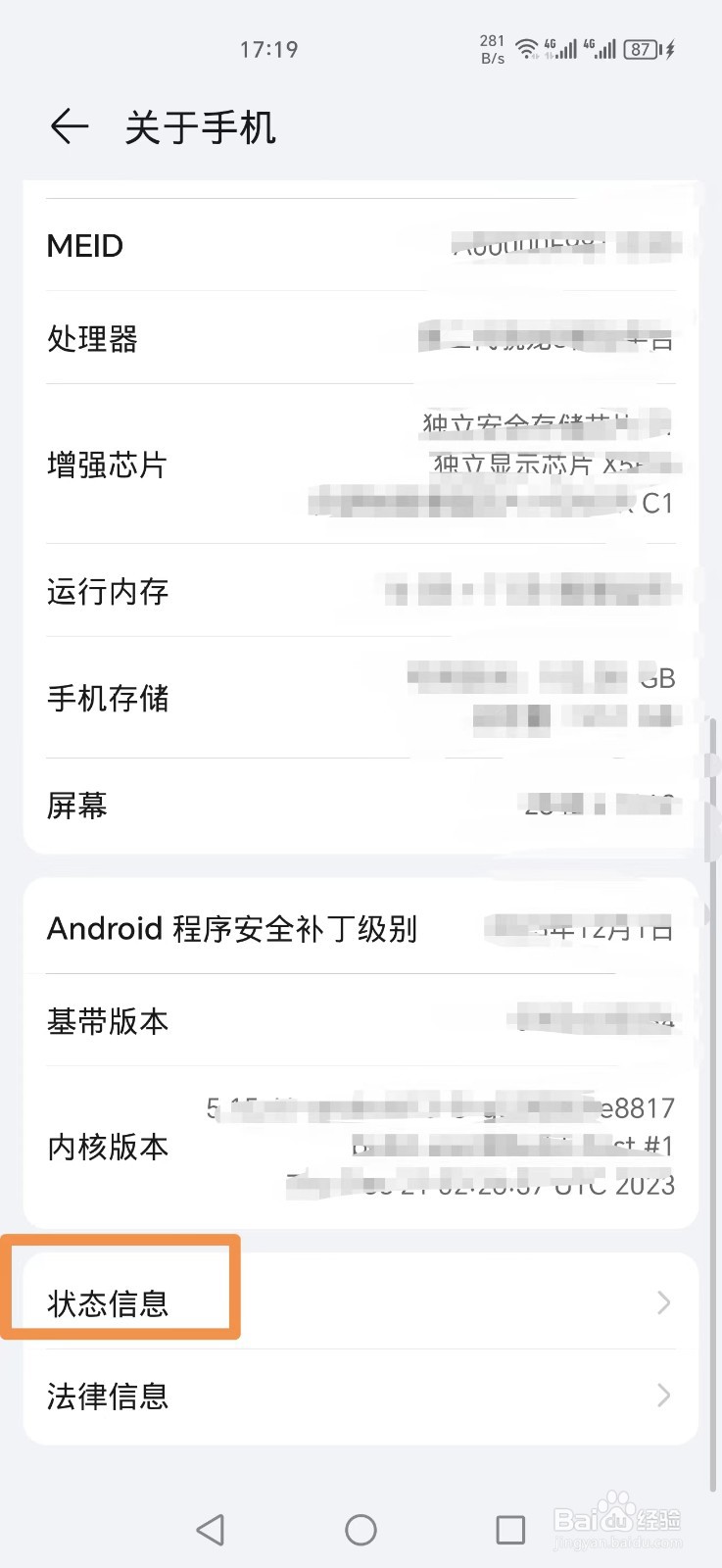Screen dimensions: 722x1568
Task: Tap the 17:19 clock in the status bar
Action: [268, 48]
